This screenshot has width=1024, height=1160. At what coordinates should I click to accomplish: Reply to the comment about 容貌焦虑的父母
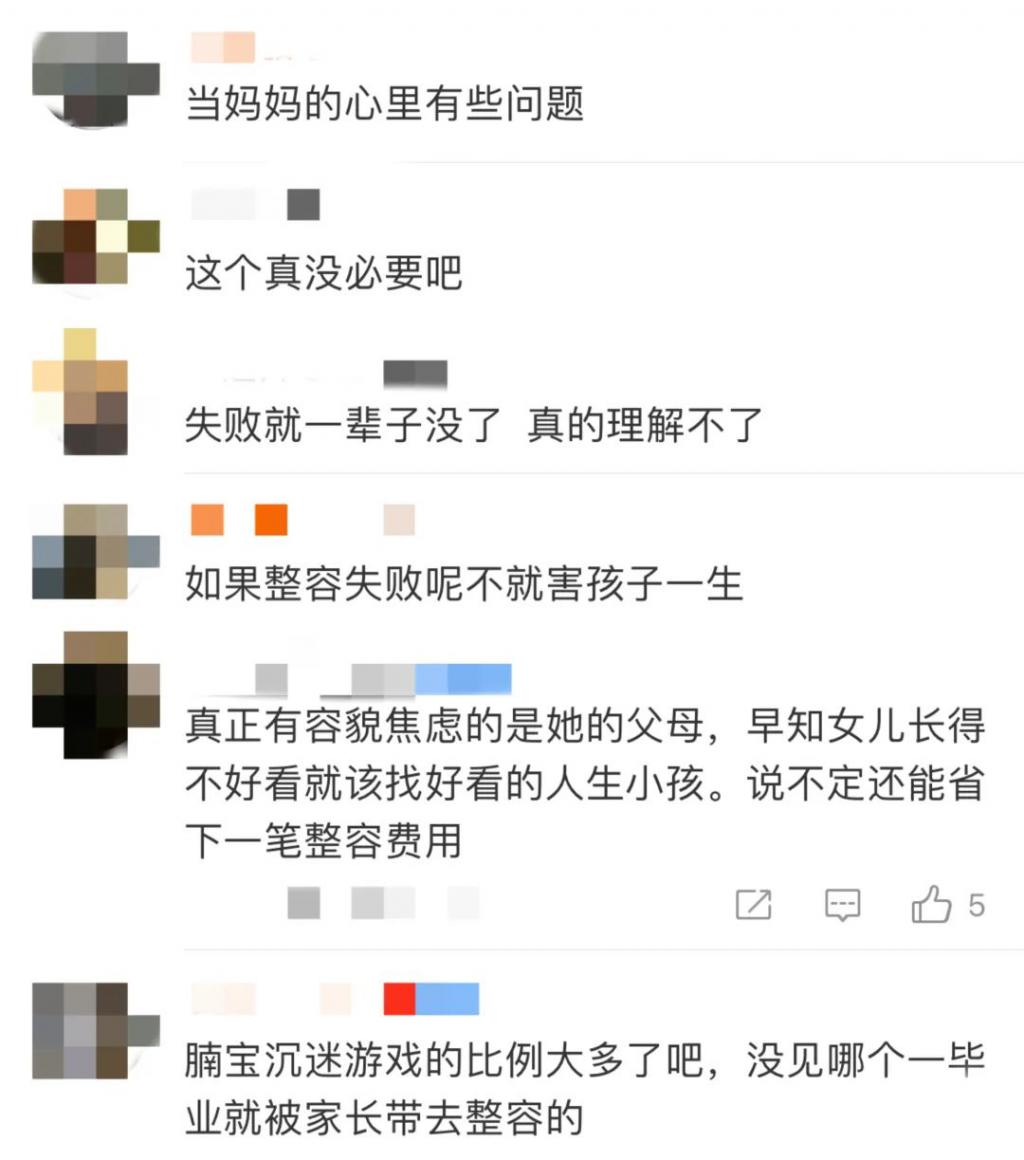coord(842,905)
